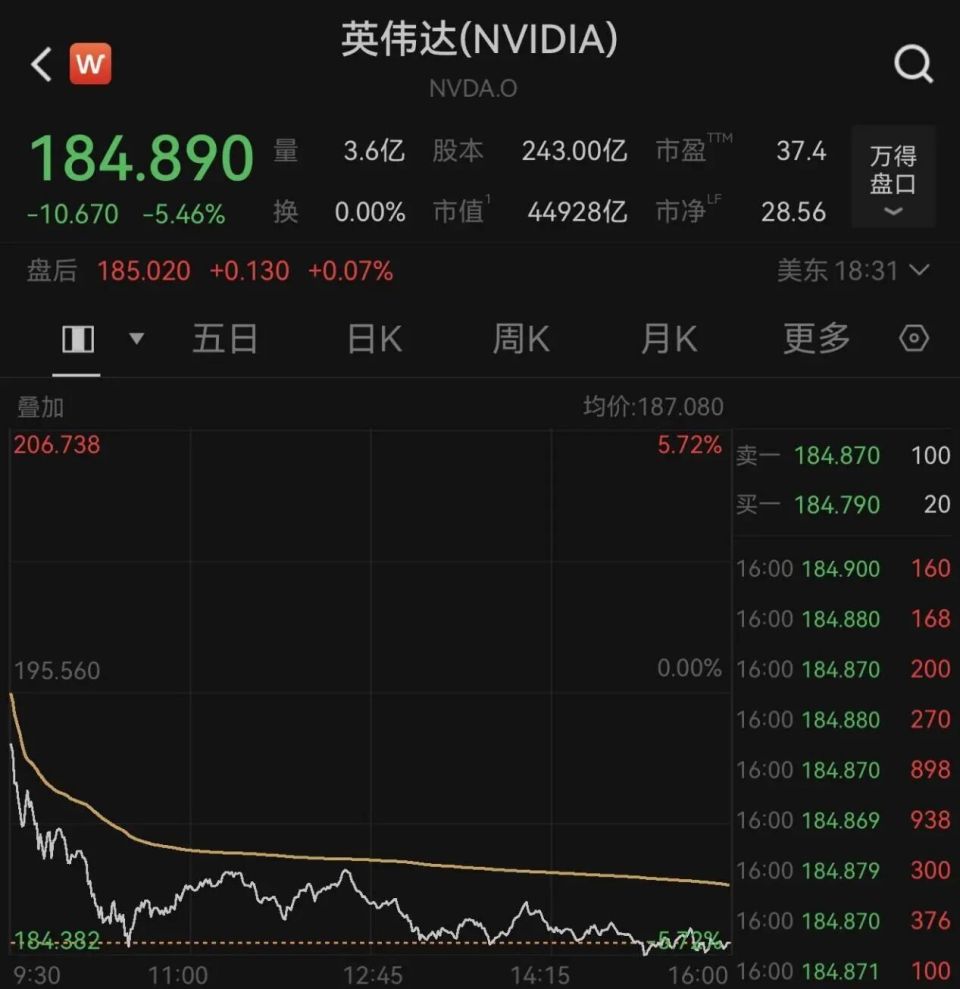
Task: Open the 周K weekly chart tab
Action: coord(520,339)
